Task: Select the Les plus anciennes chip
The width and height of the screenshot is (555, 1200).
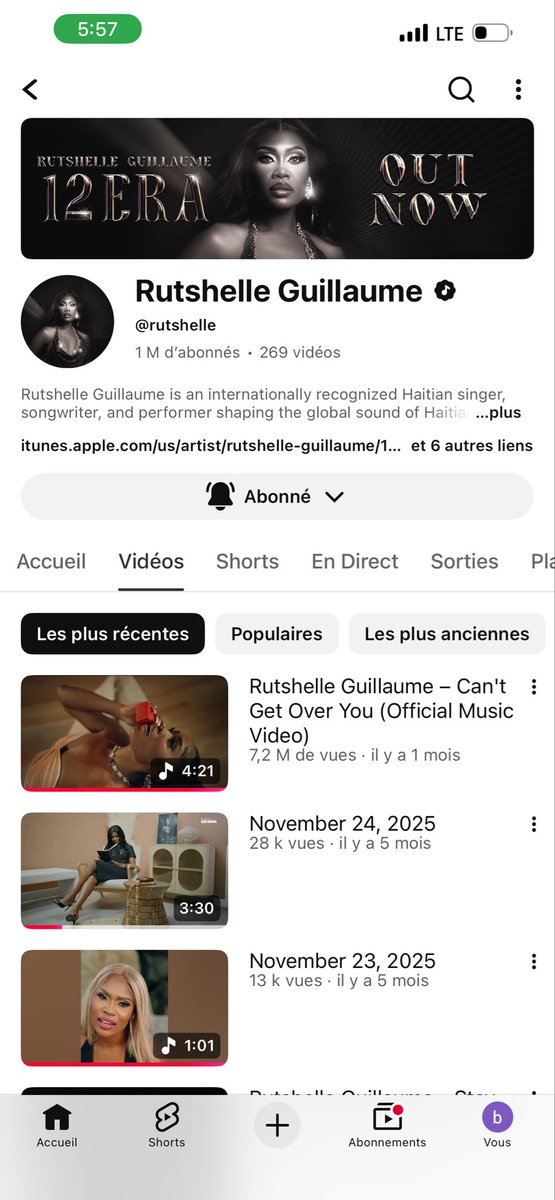Action: [x=447, y=634]
